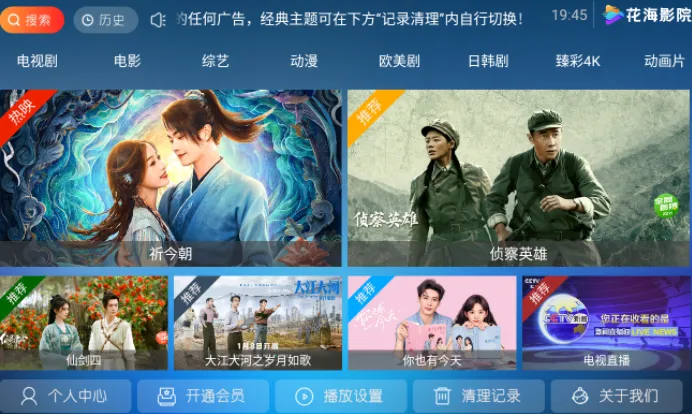Switch to the 电视剧 tab
692x414 pixels.
point(37,61)
